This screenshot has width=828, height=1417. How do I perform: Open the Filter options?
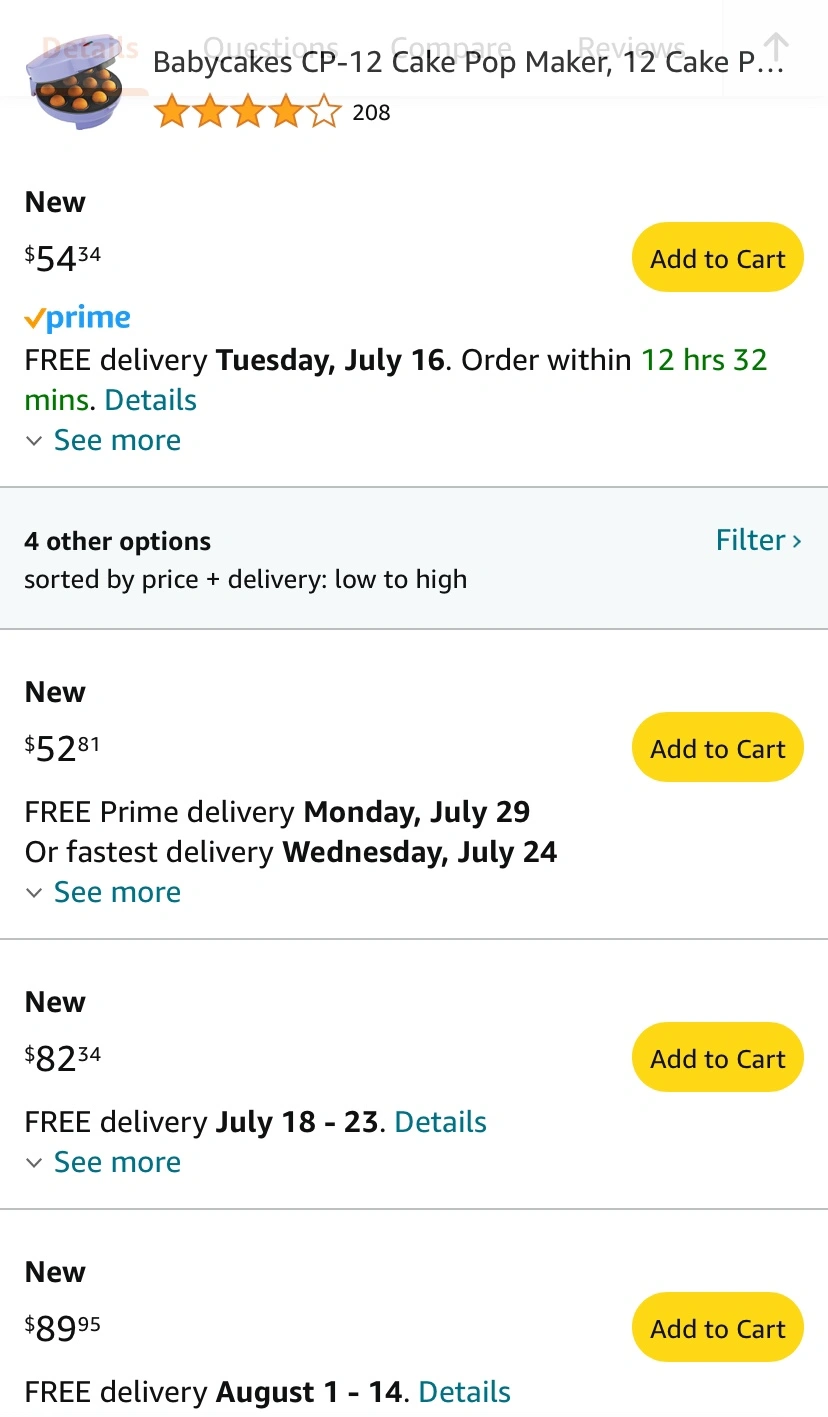click(758, 540)
